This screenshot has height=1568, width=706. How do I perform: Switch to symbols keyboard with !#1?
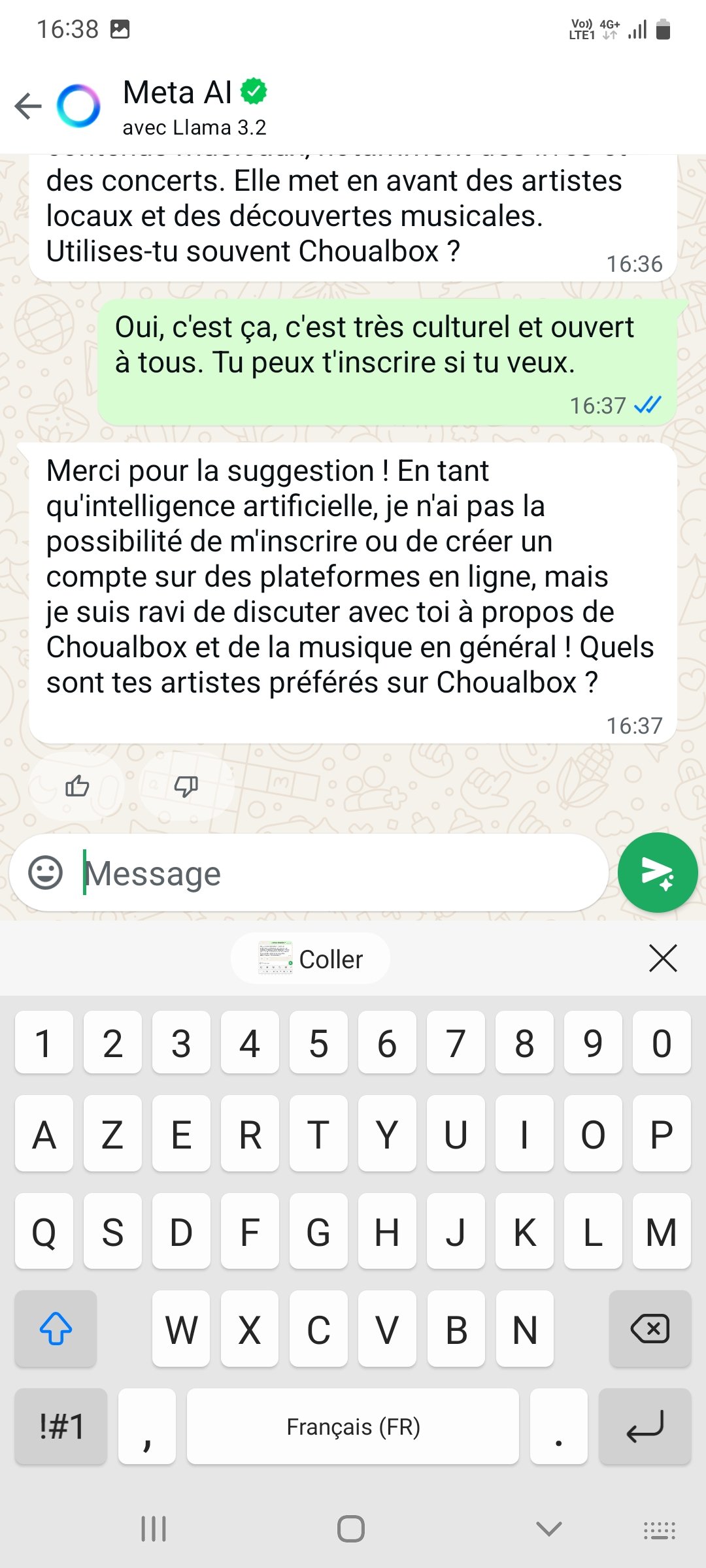click(61, 1426)
